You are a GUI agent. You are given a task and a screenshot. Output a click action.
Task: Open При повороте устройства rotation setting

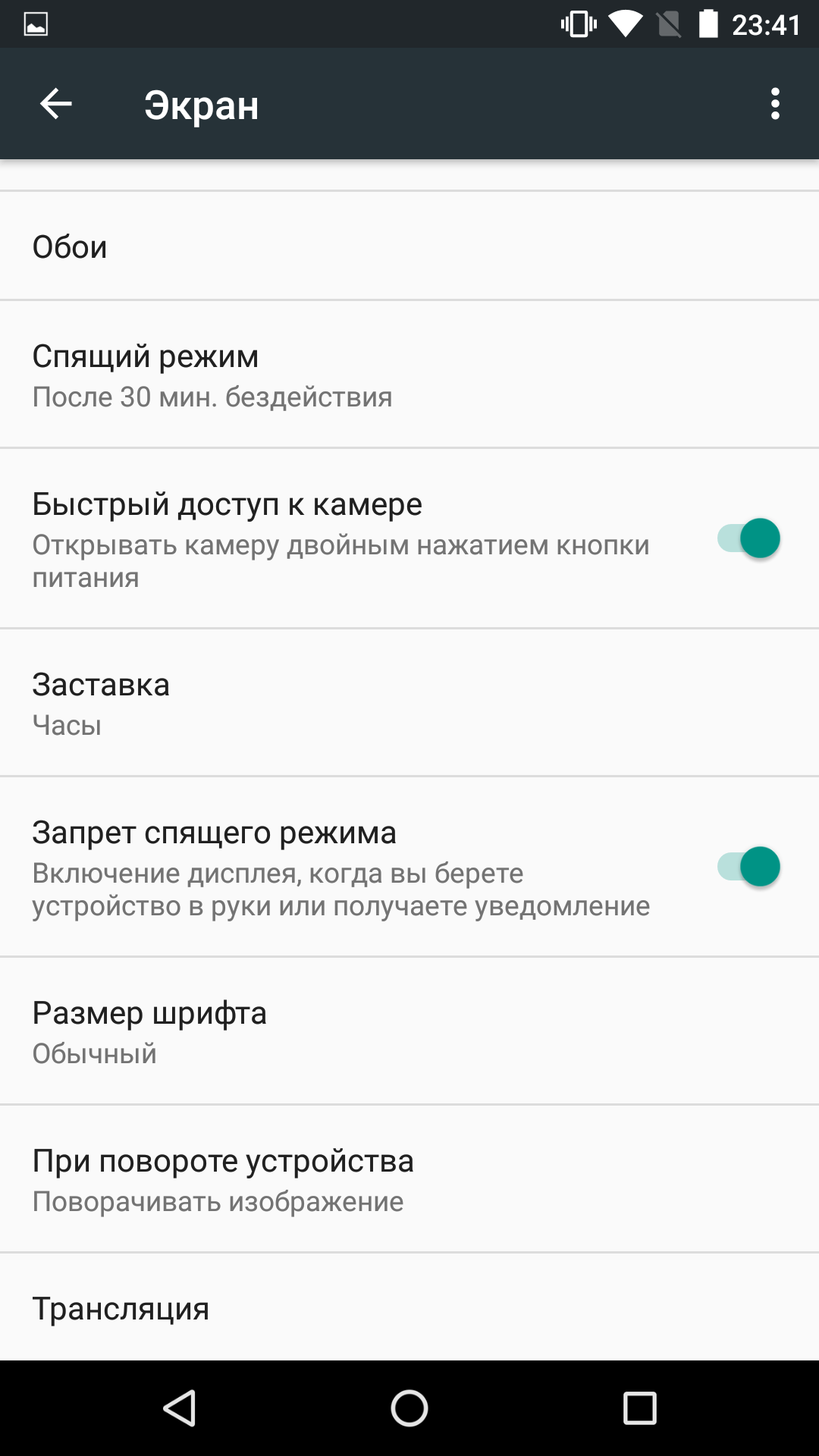click(409, 1179)
